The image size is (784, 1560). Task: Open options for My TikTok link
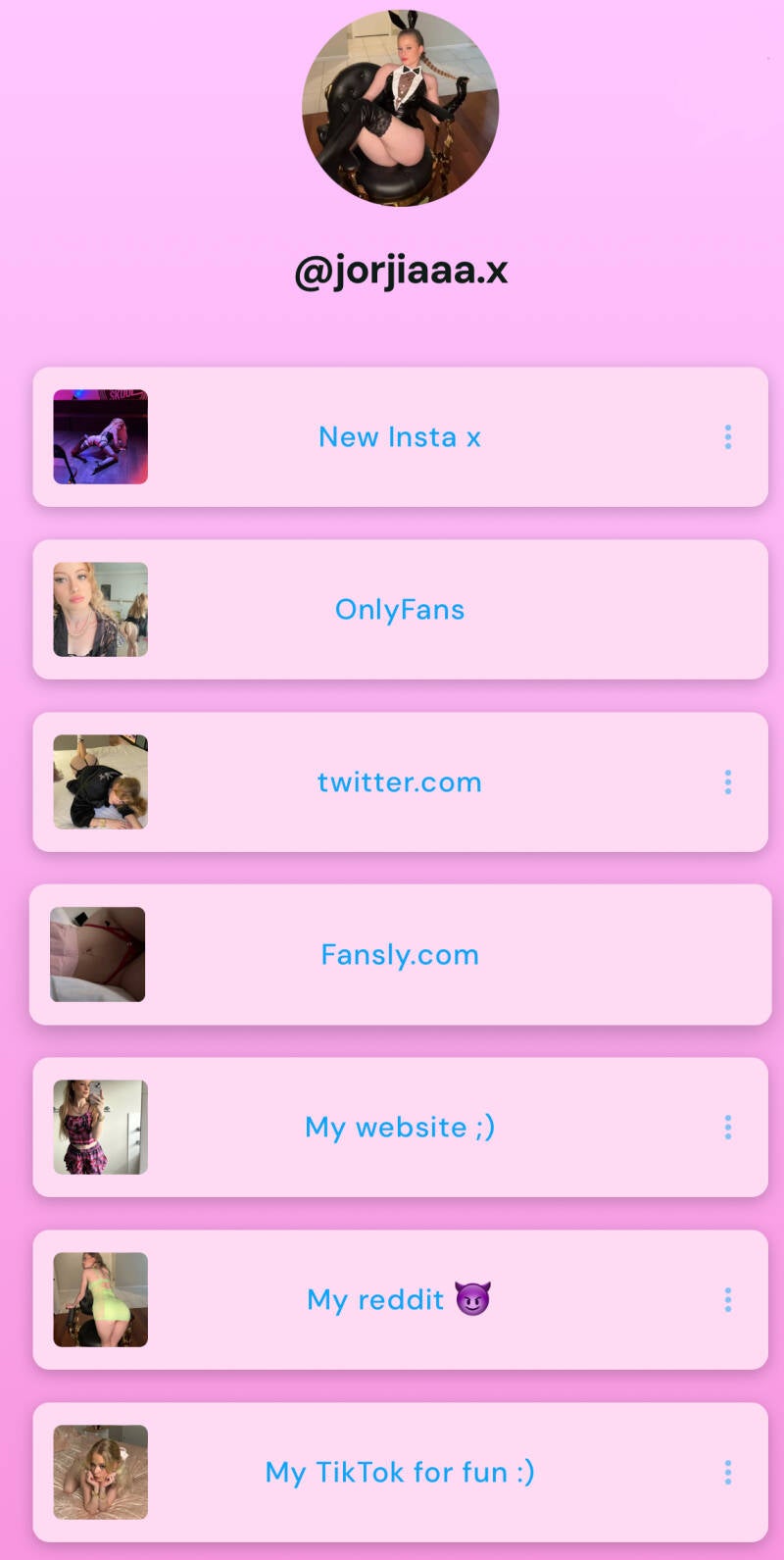point(728,1473)
